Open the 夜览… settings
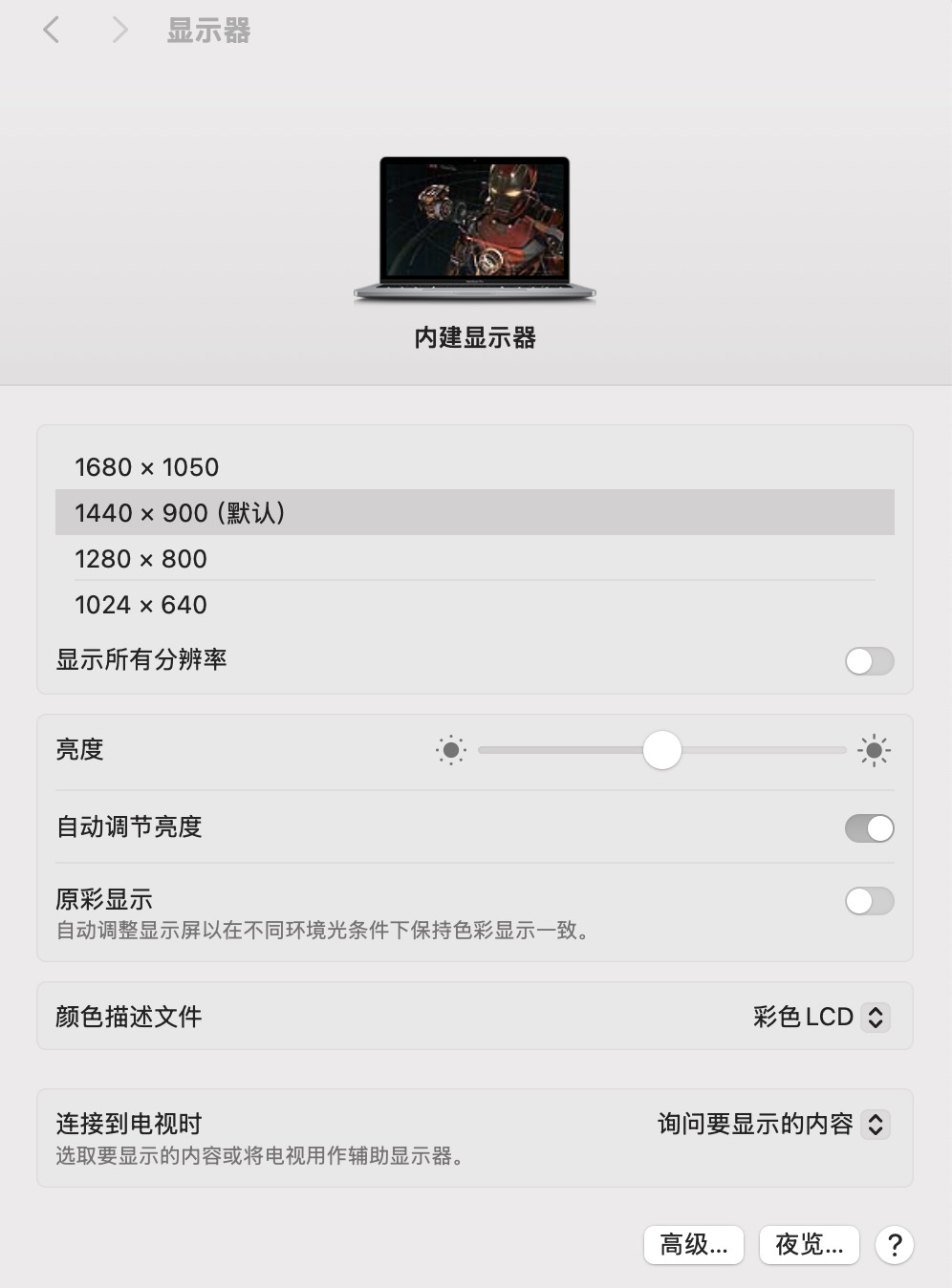 coord(809,1244)
